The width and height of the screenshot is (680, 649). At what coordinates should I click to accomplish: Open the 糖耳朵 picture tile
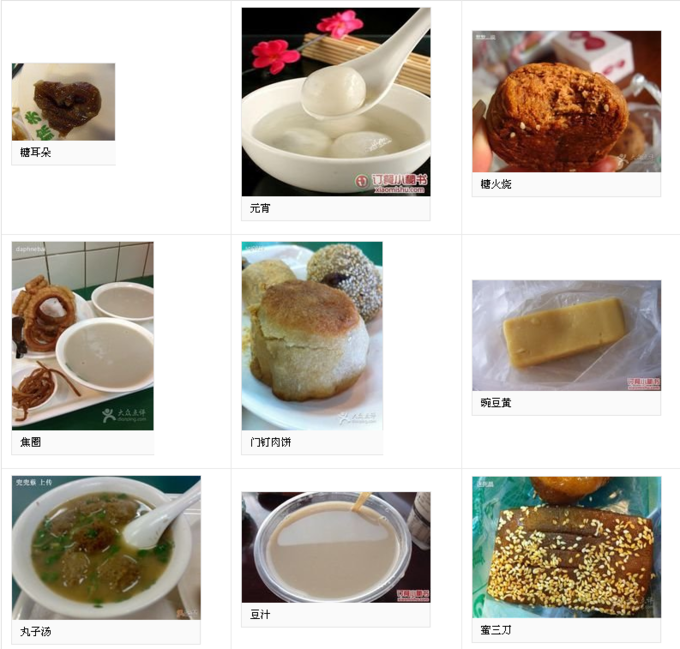tap(63, 103)
